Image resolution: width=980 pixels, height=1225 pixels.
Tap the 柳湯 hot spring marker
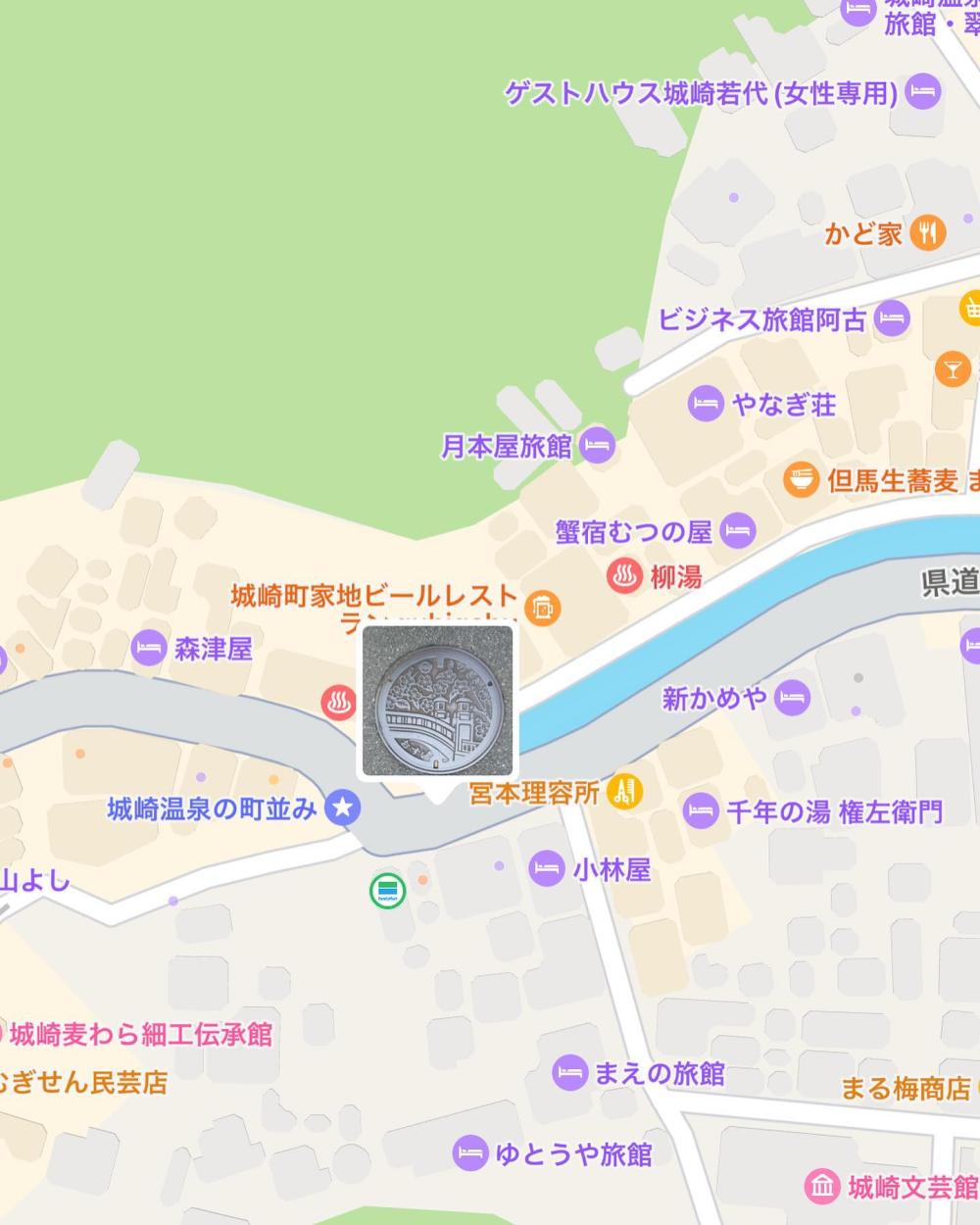point(623,576)
